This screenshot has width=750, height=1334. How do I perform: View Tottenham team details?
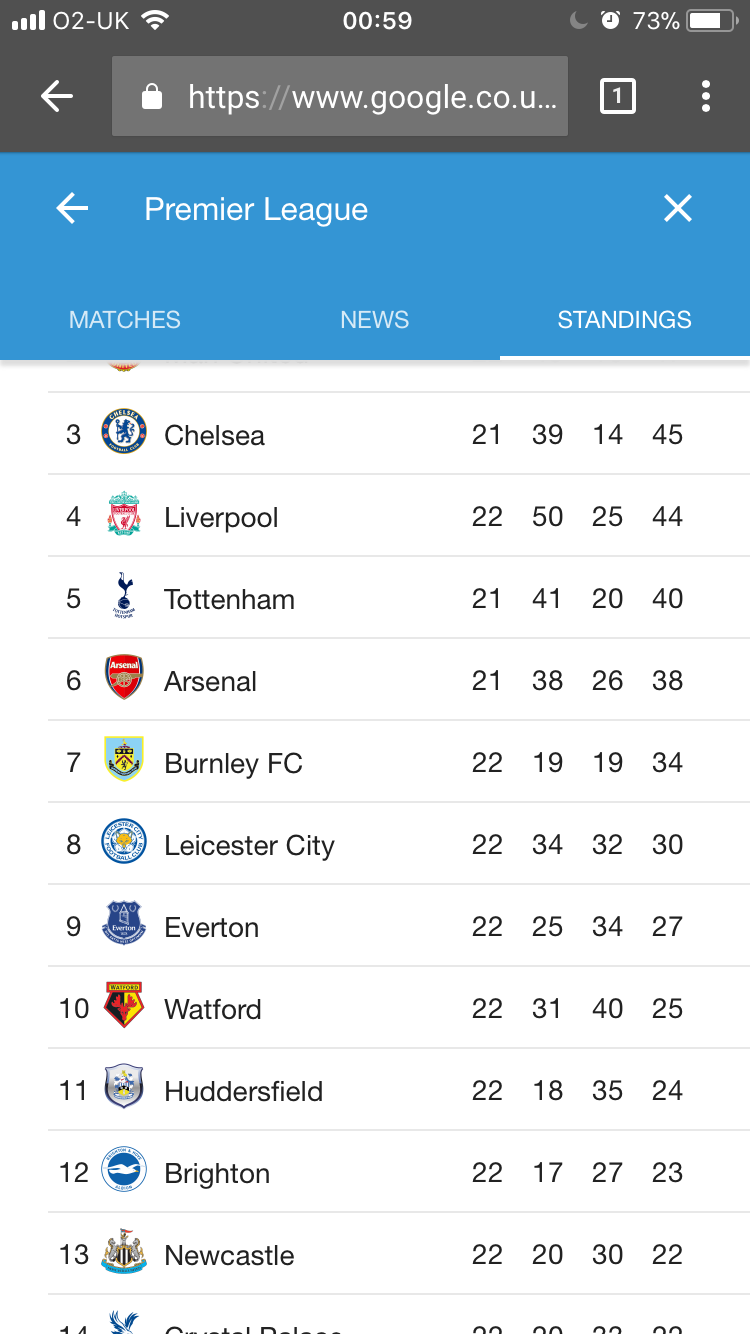pyautogui.click(x=399, y=598)
